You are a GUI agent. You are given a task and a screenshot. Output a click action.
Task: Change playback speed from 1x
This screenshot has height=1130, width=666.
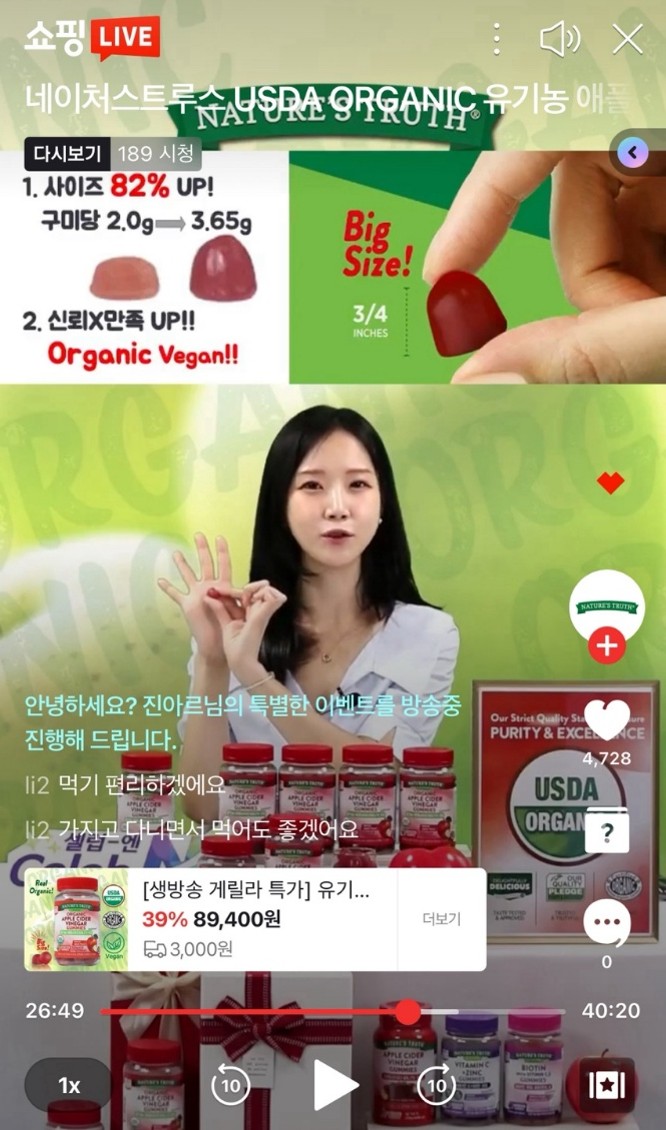click(68, 1085)
